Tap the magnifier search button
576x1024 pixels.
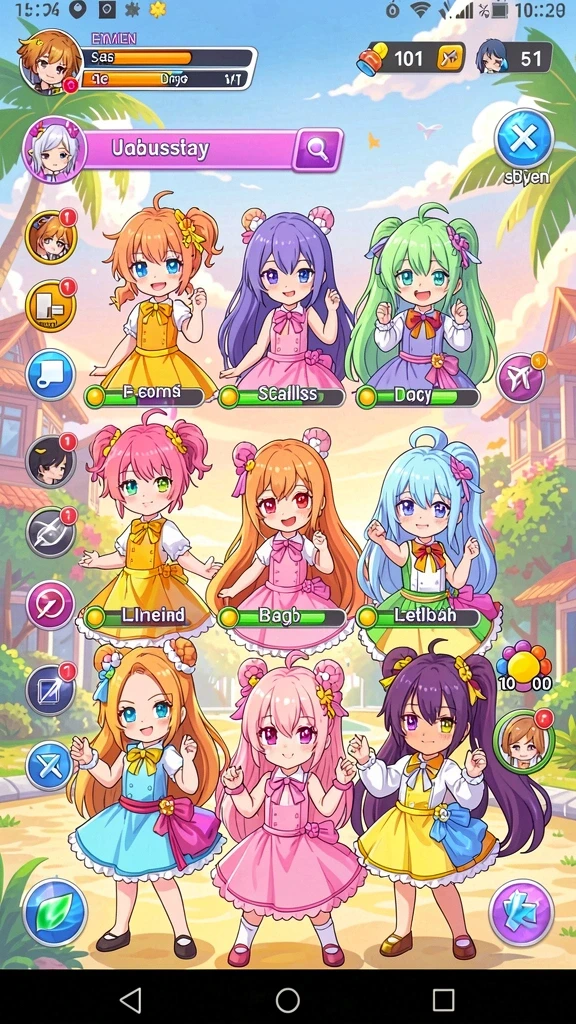coord(317,150)
